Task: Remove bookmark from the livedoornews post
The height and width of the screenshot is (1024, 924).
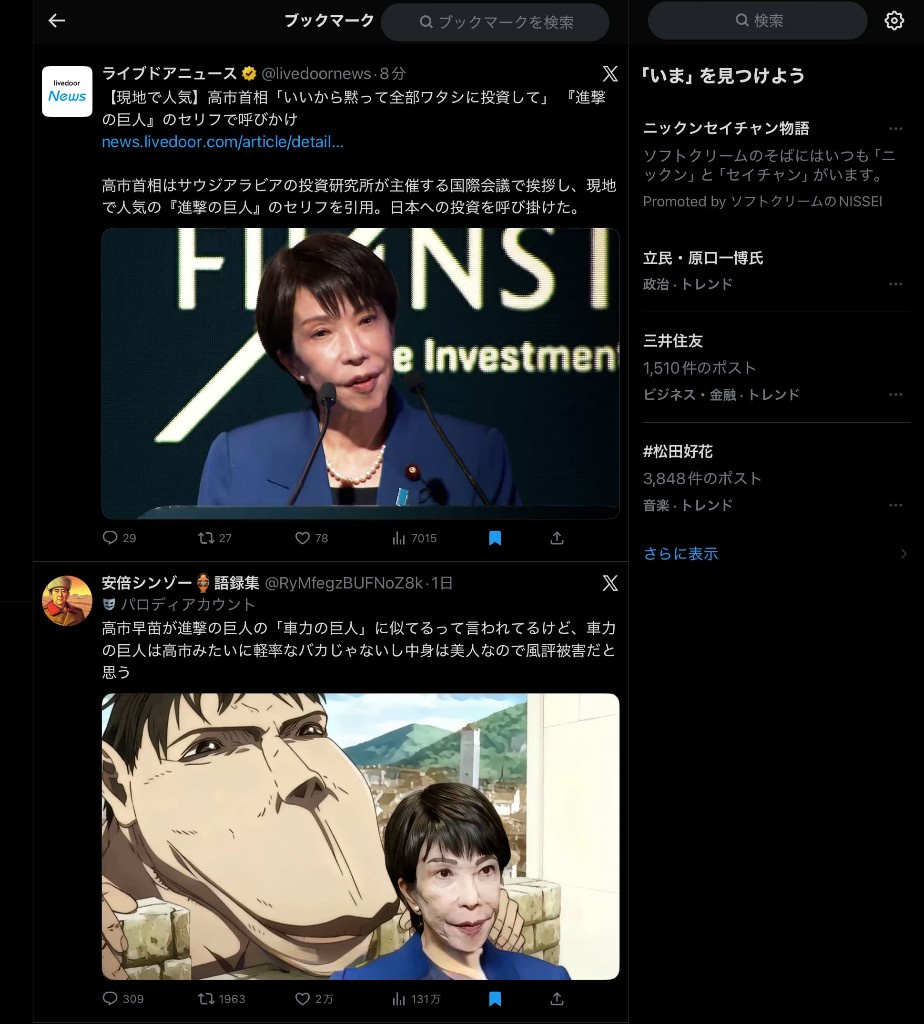Action: click(495, 538)
